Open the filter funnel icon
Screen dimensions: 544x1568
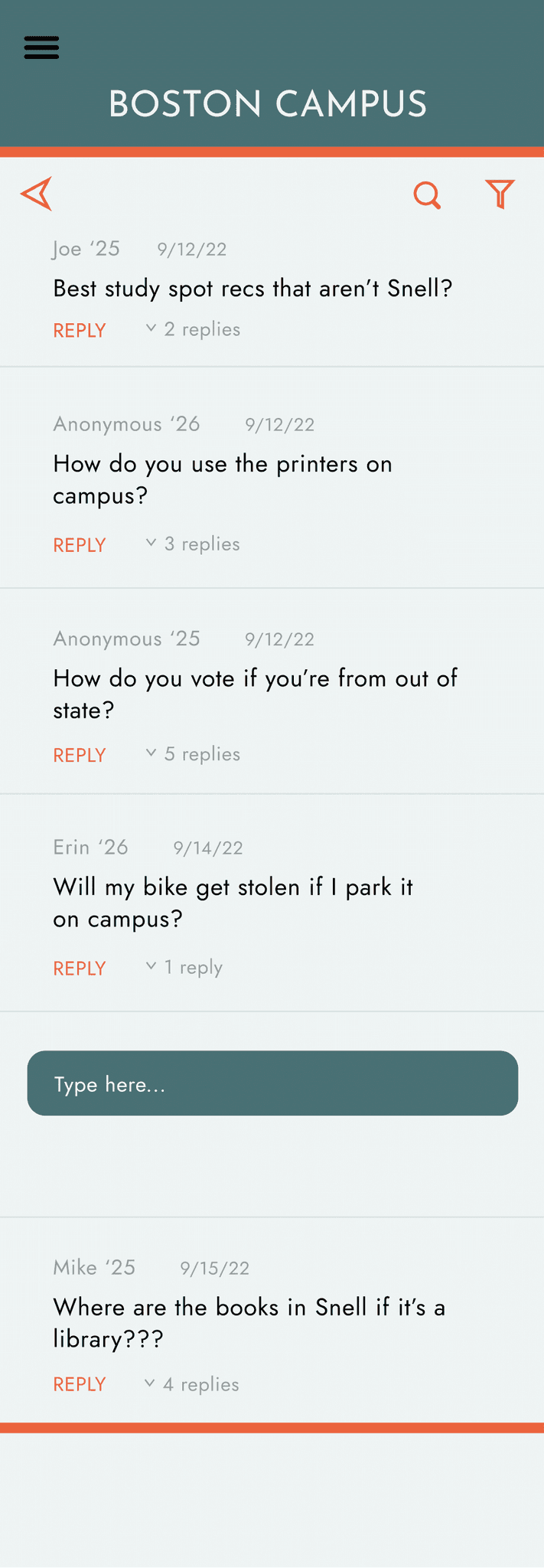[x=500, y=194]
